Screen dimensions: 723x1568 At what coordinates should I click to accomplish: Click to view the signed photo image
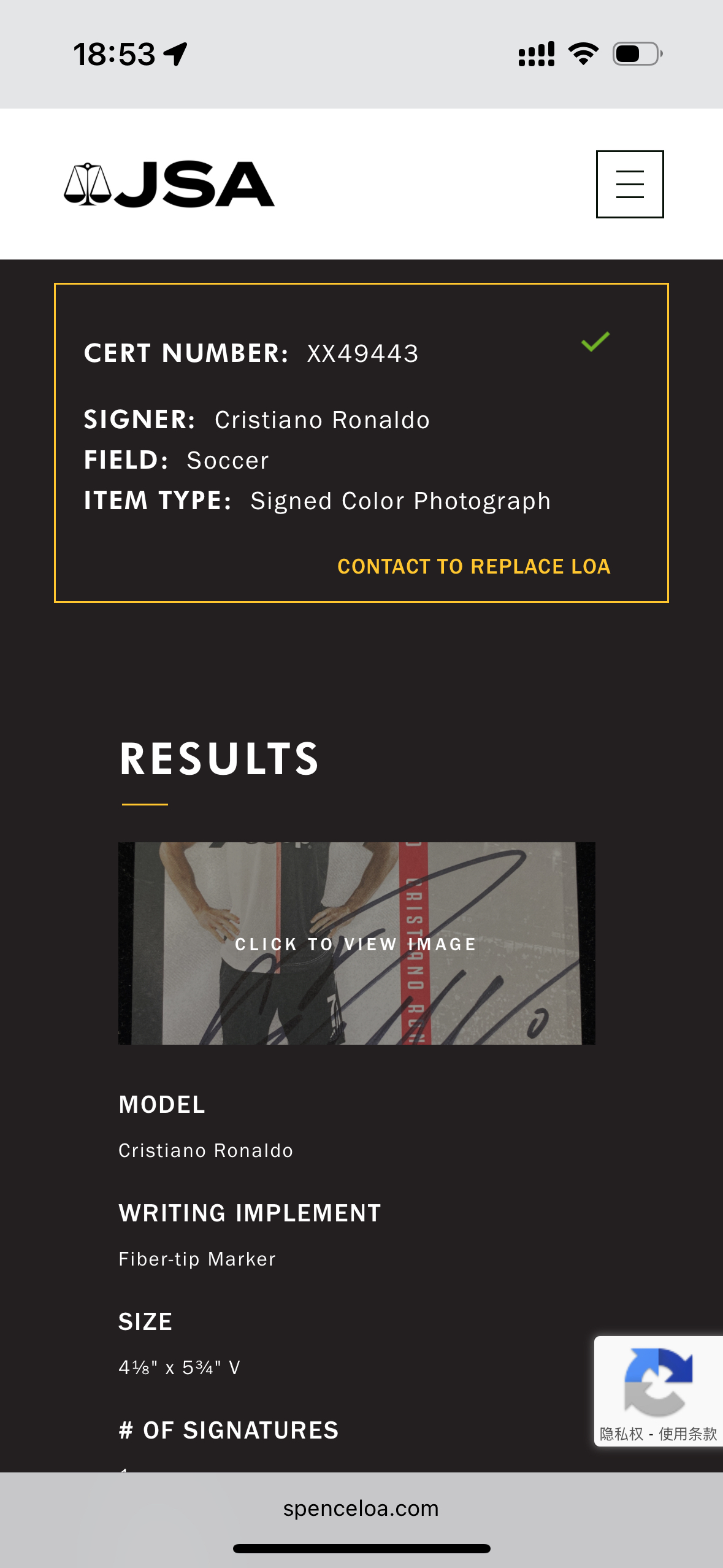pos(356,943)
